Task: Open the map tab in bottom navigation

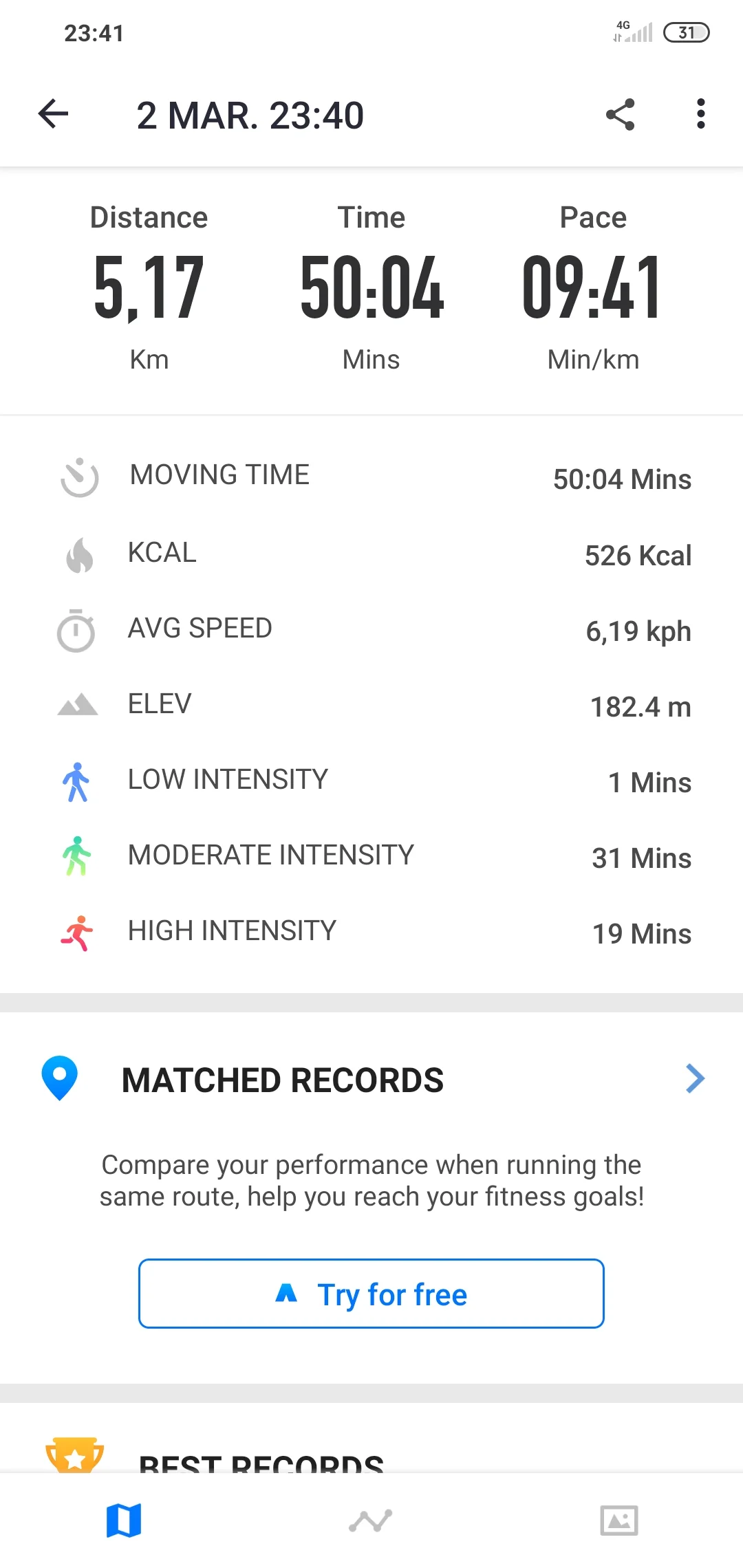Action: point(124,1521)
